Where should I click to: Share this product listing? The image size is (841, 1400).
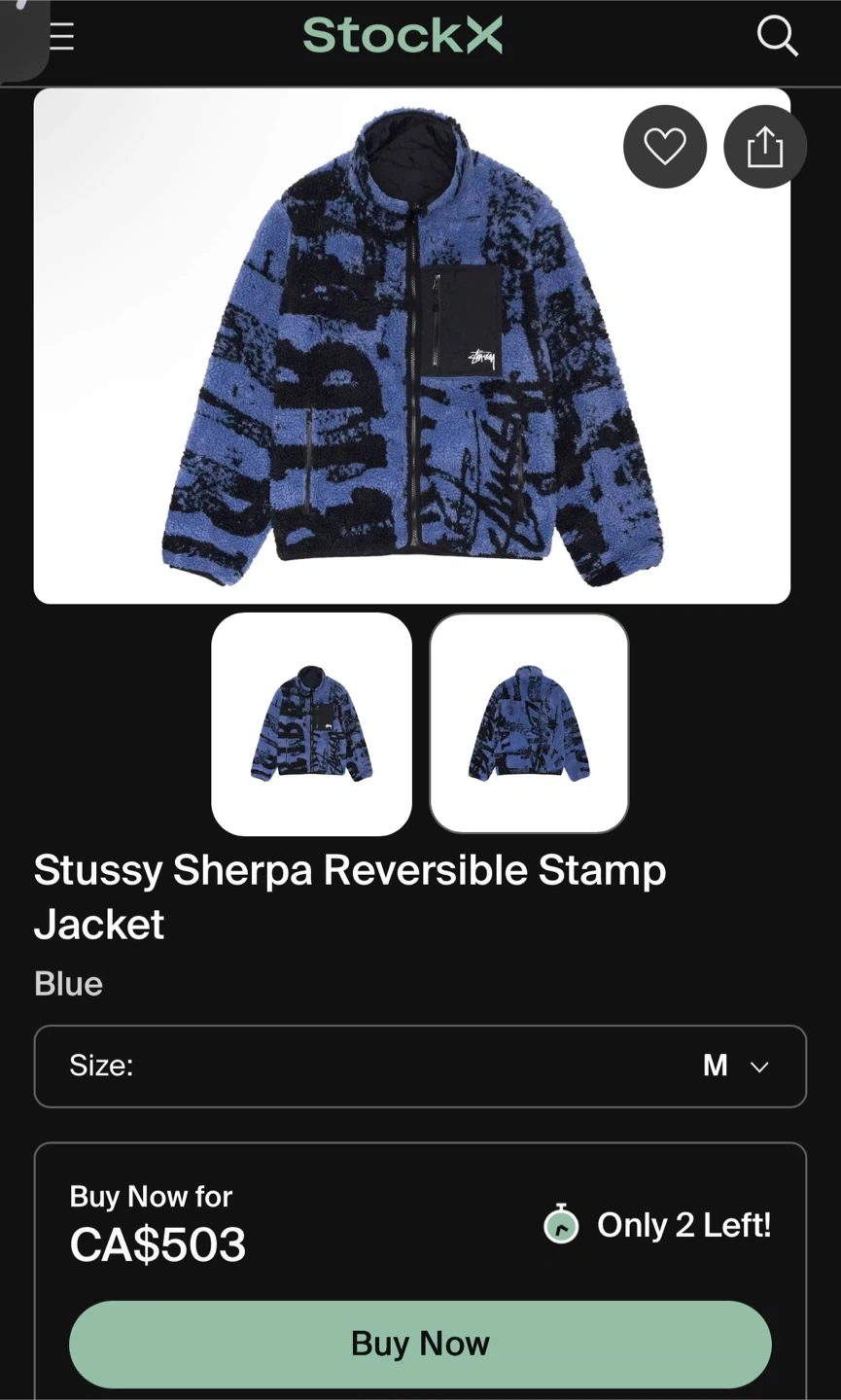point(765,146)
